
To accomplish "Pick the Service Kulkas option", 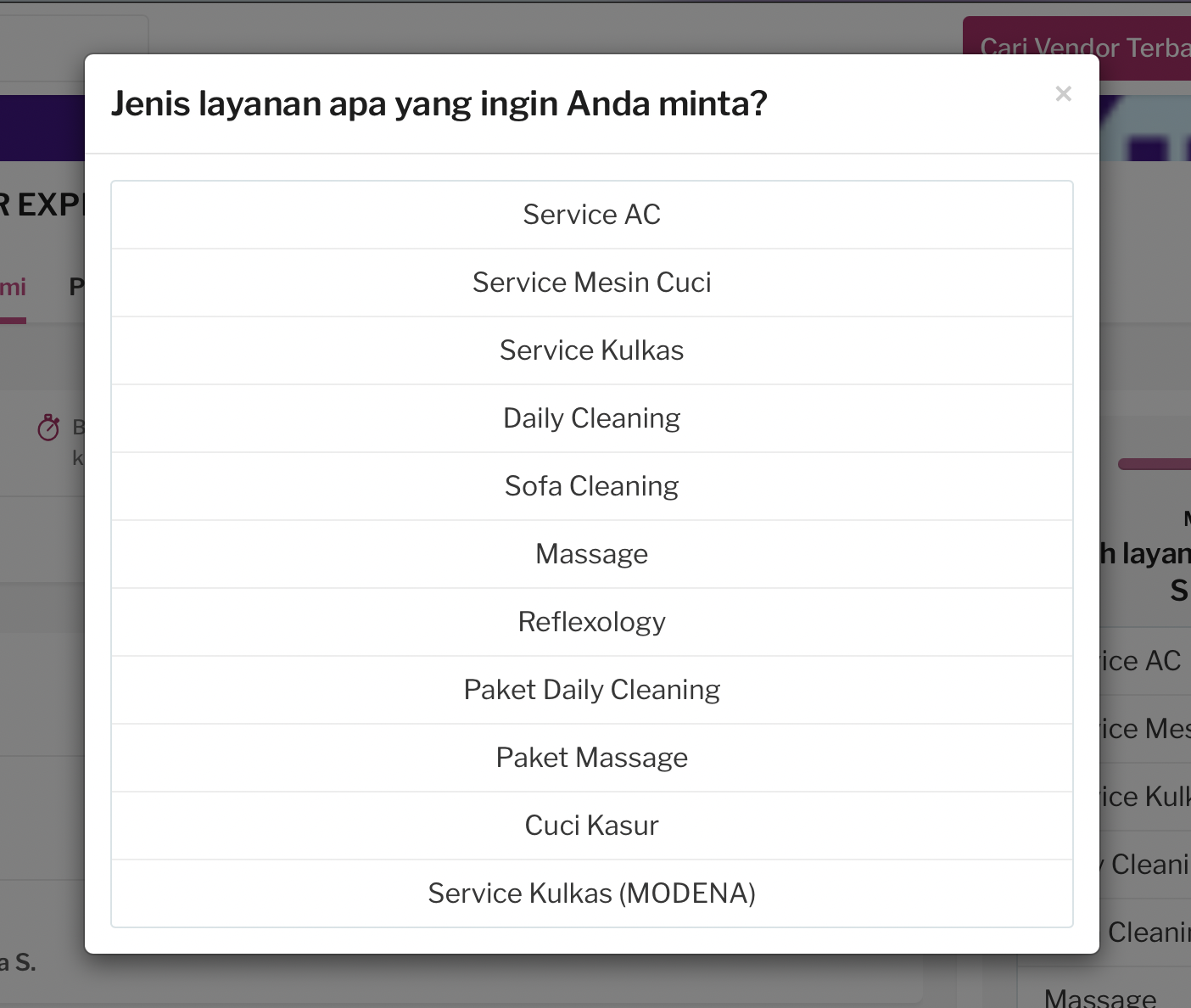I will [x=591, y=350].
